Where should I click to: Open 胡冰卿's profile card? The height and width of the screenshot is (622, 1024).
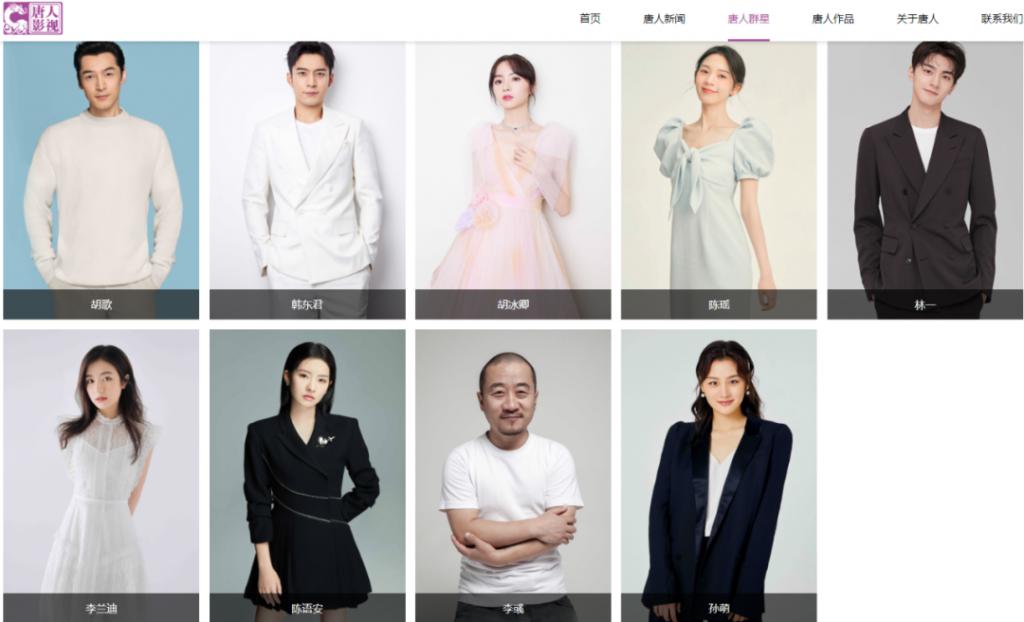pos(513,180)
